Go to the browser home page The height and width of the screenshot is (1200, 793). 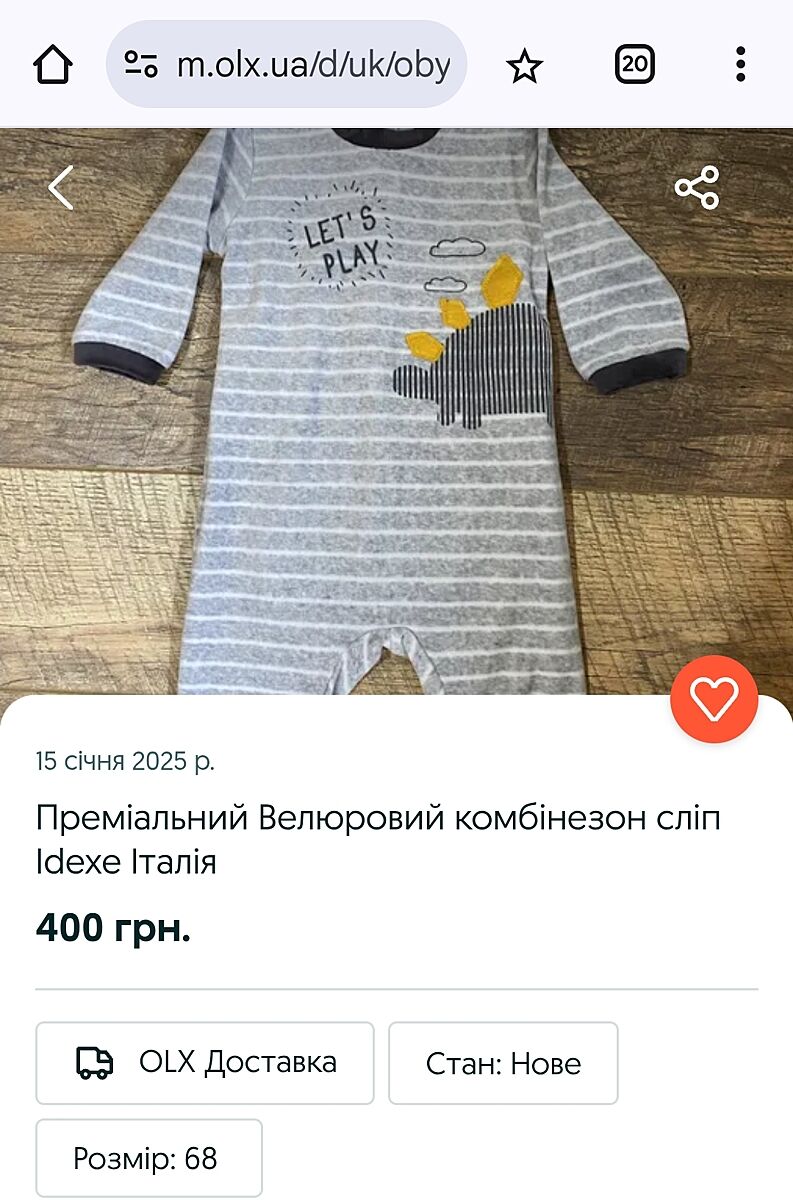pos(53,66)
